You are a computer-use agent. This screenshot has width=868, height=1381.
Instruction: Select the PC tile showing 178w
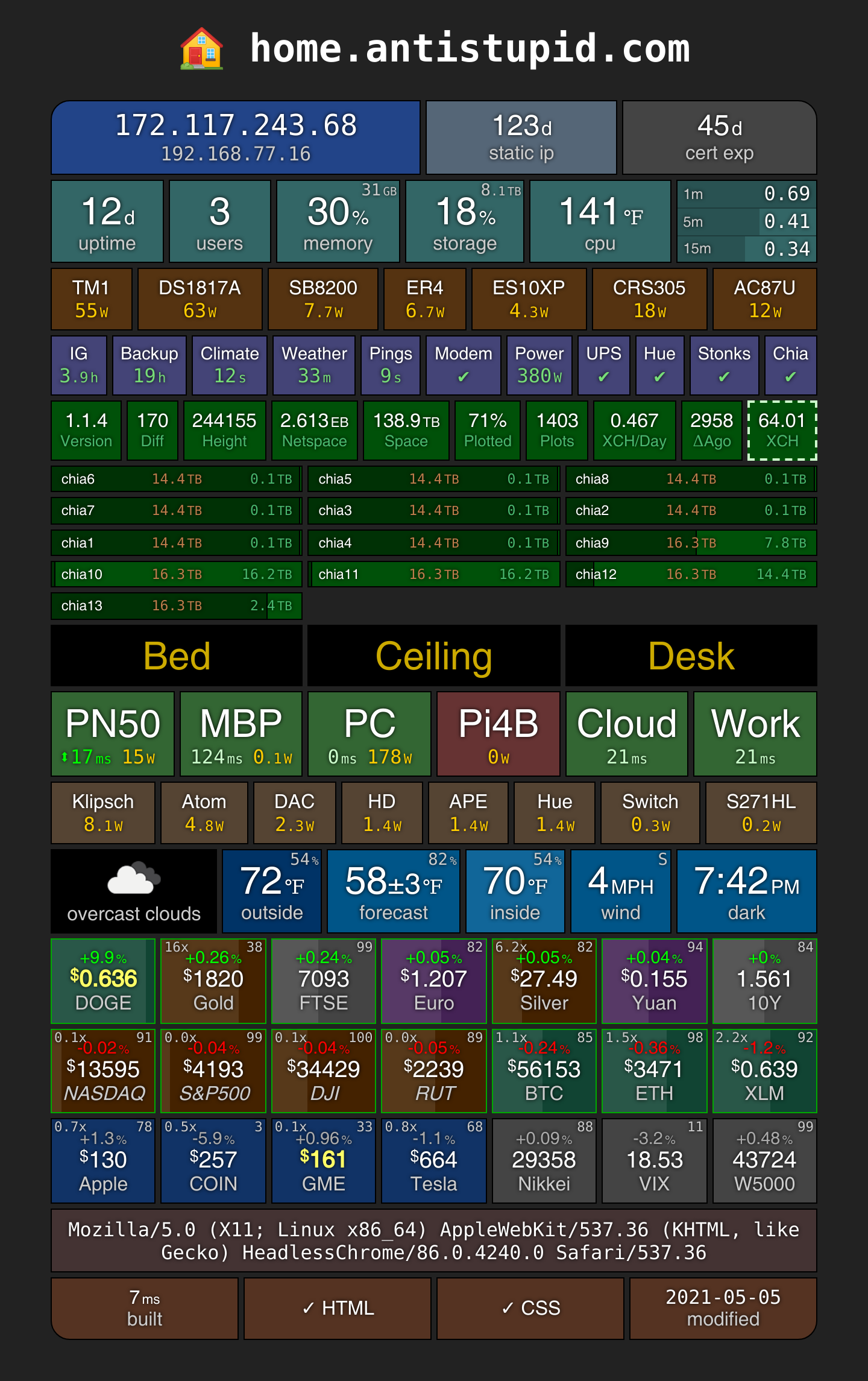coord(370,734)
